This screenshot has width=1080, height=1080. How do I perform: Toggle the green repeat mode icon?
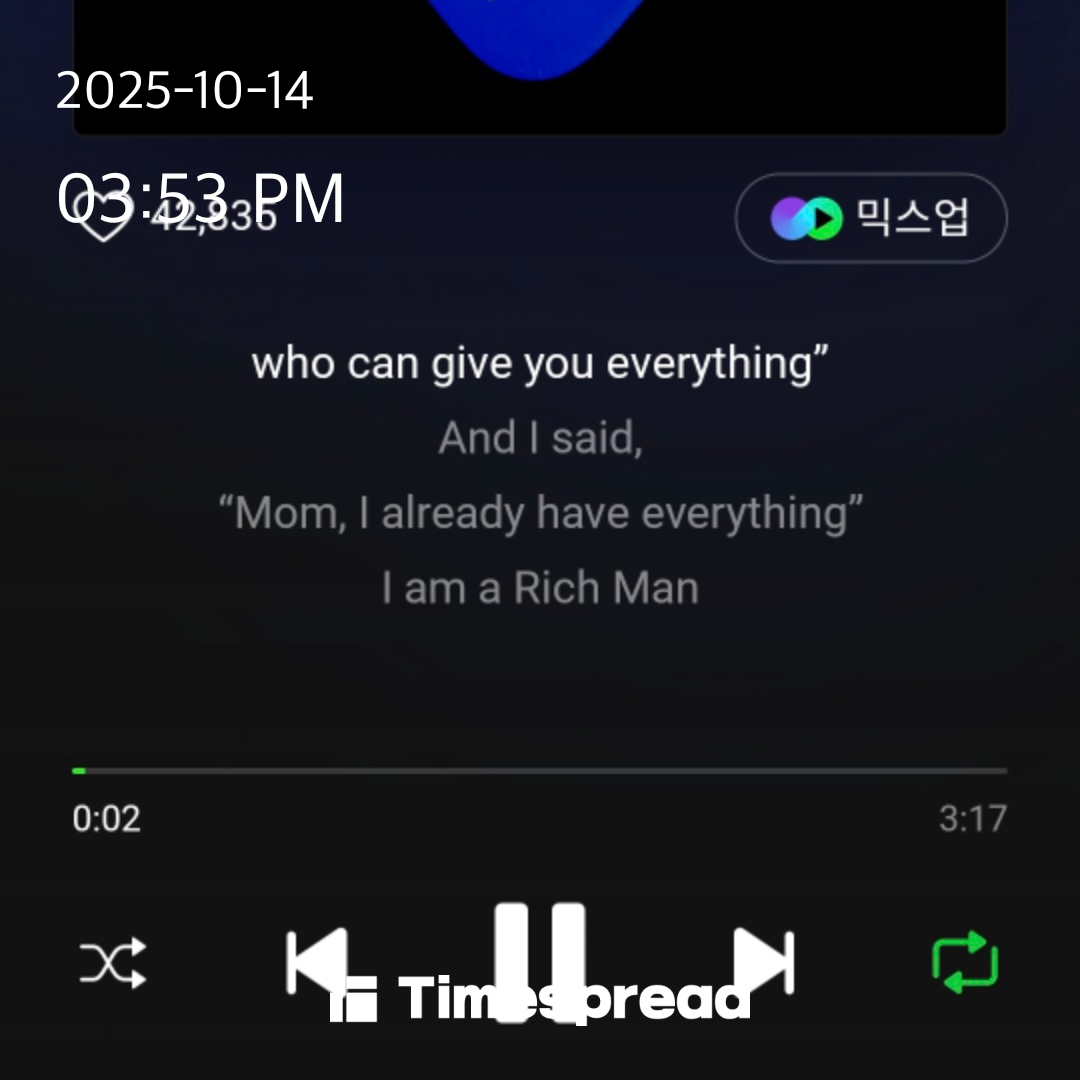pos(965,962)
